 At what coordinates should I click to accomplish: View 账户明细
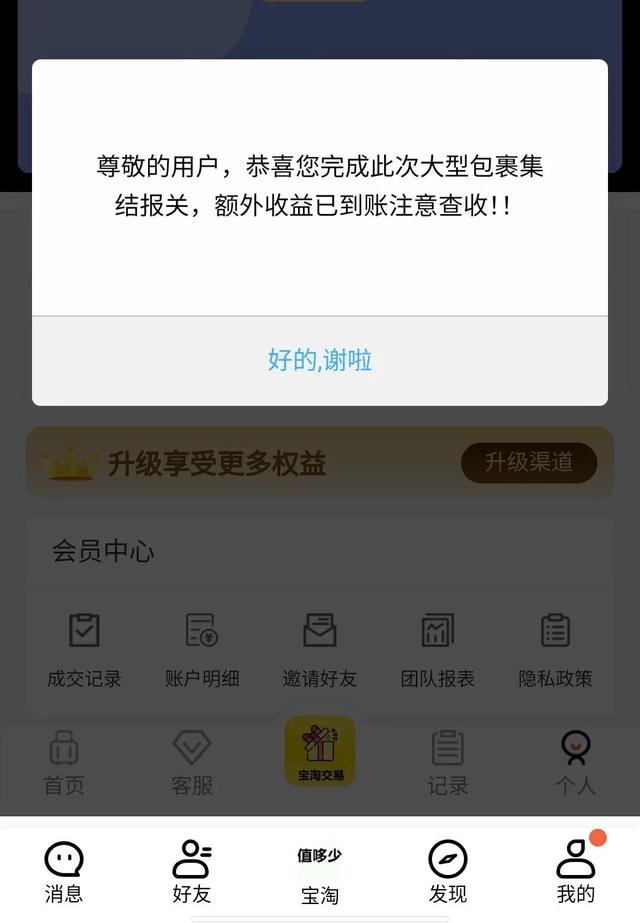click(x=202, y=650)
